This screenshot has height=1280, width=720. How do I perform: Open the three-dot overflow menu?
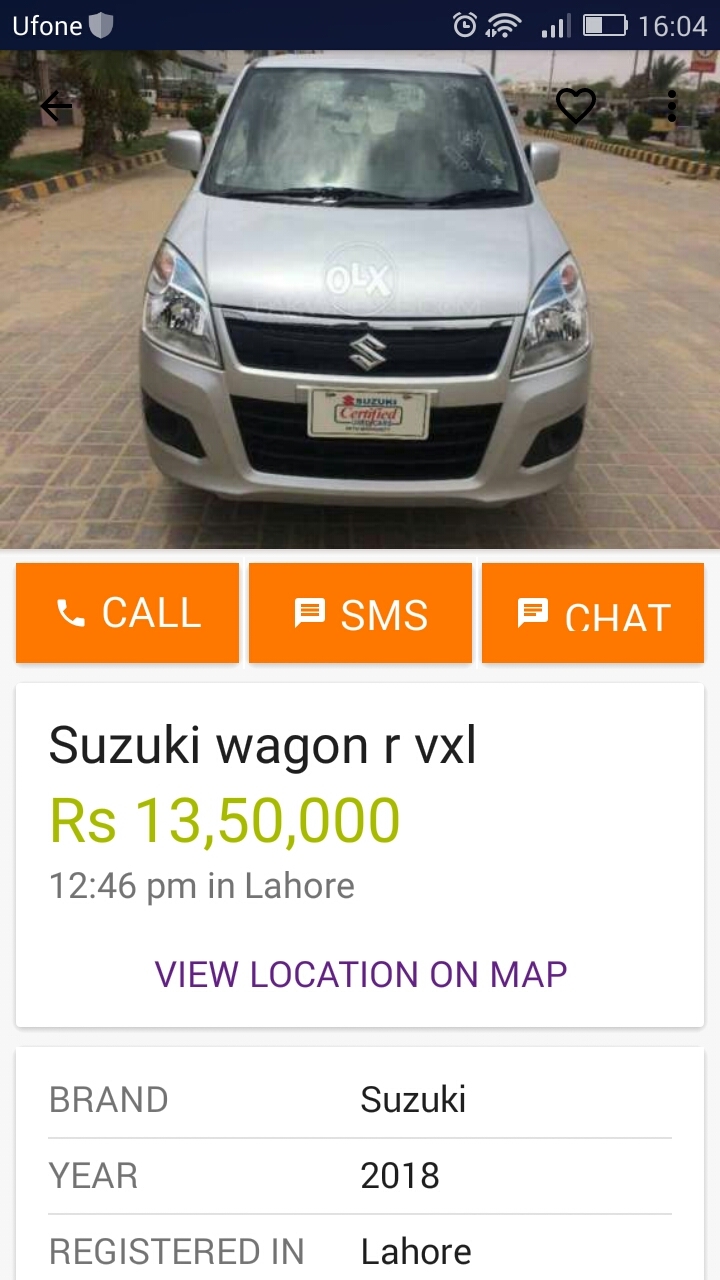click(x=672, y=106)
